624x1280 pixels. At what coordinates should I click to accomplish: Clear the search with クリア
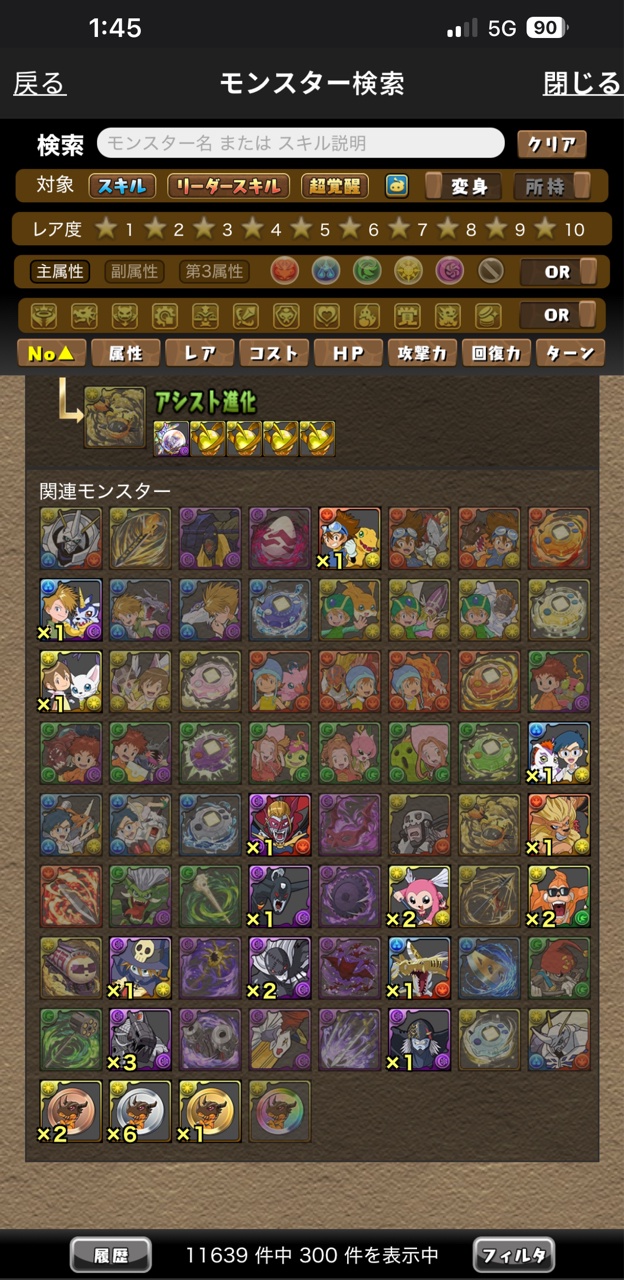tap(551, 144)
